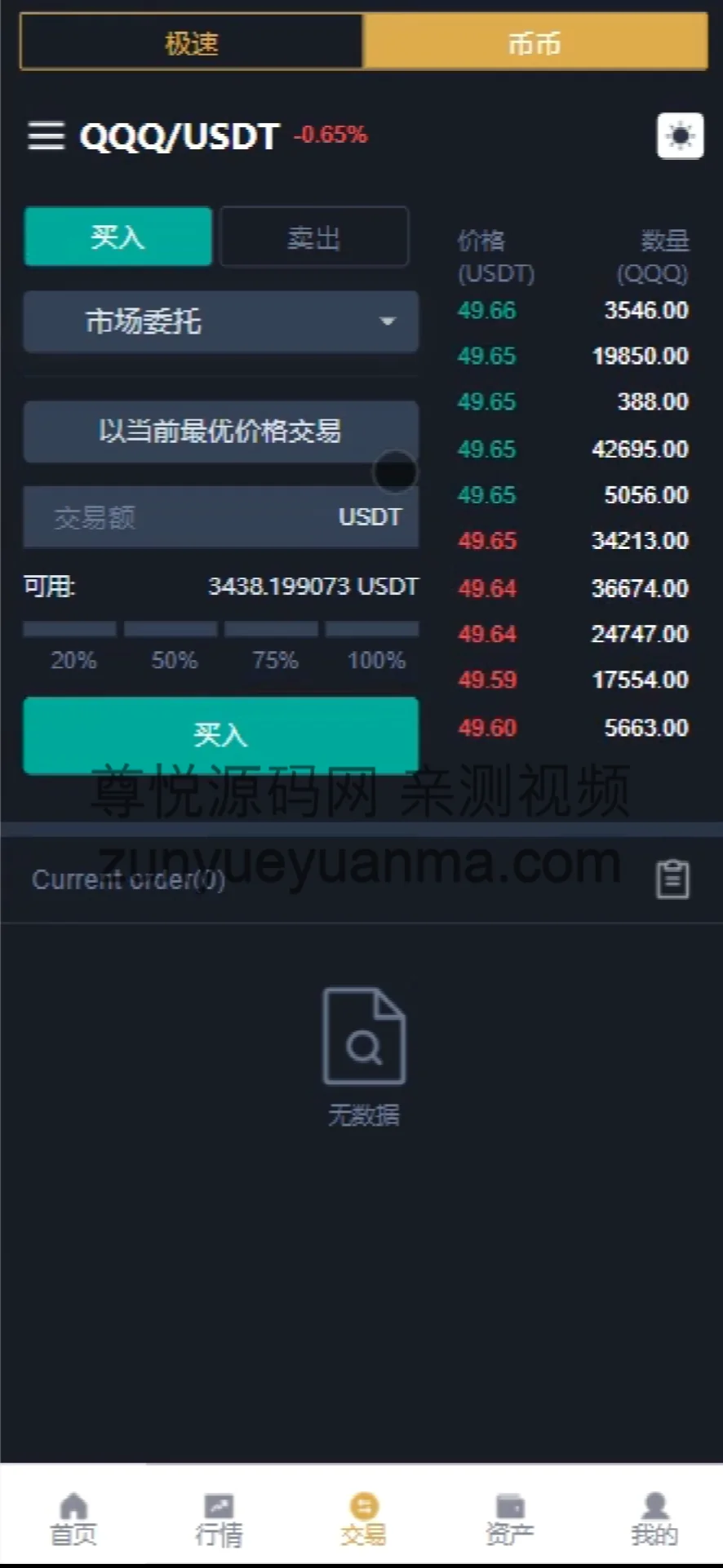Switch to the 极速 tab

pyautogui.click(x=192, y=42)
